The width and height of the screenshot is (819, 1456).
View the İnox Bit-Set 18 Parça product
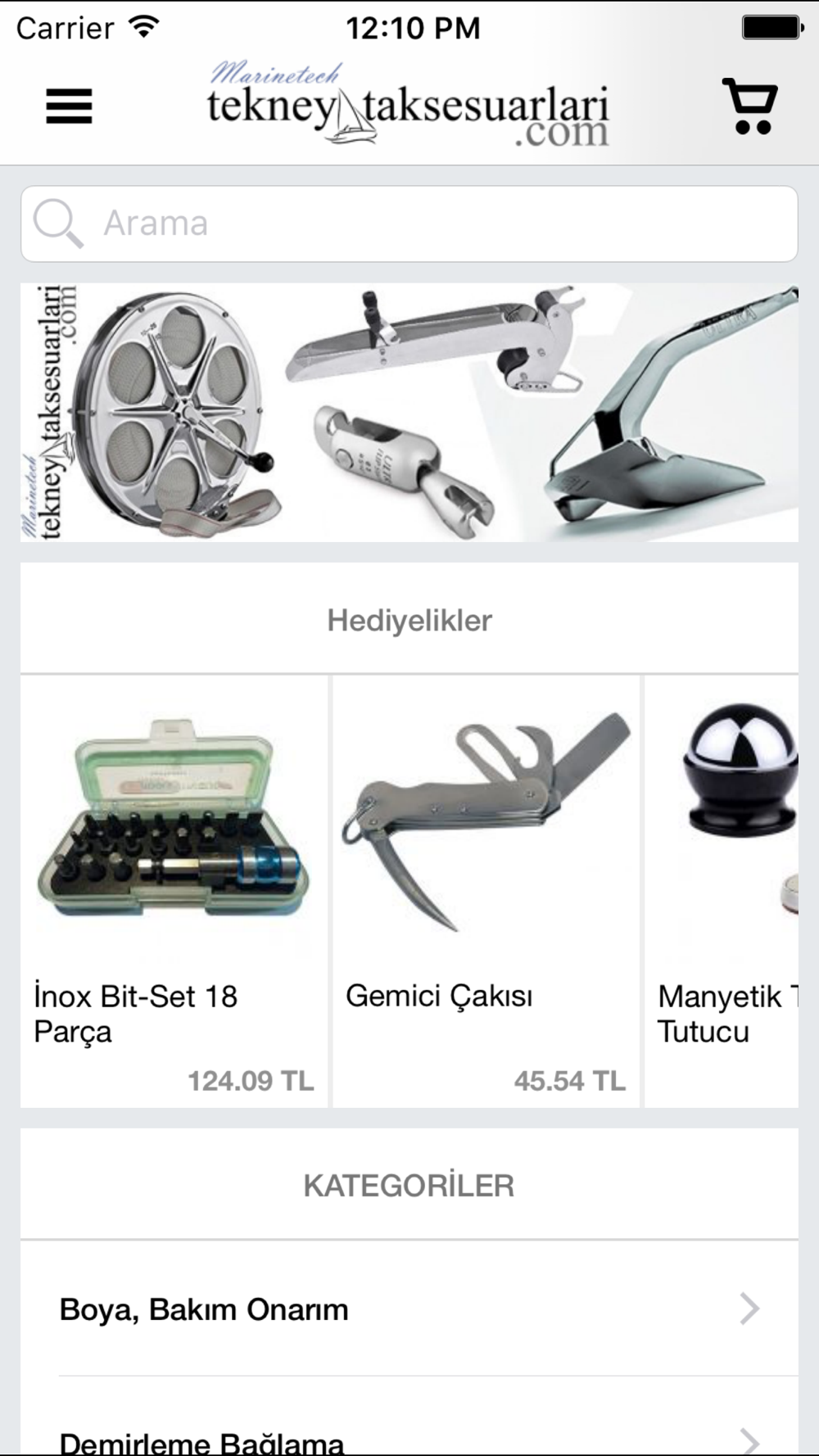point(174,892)
